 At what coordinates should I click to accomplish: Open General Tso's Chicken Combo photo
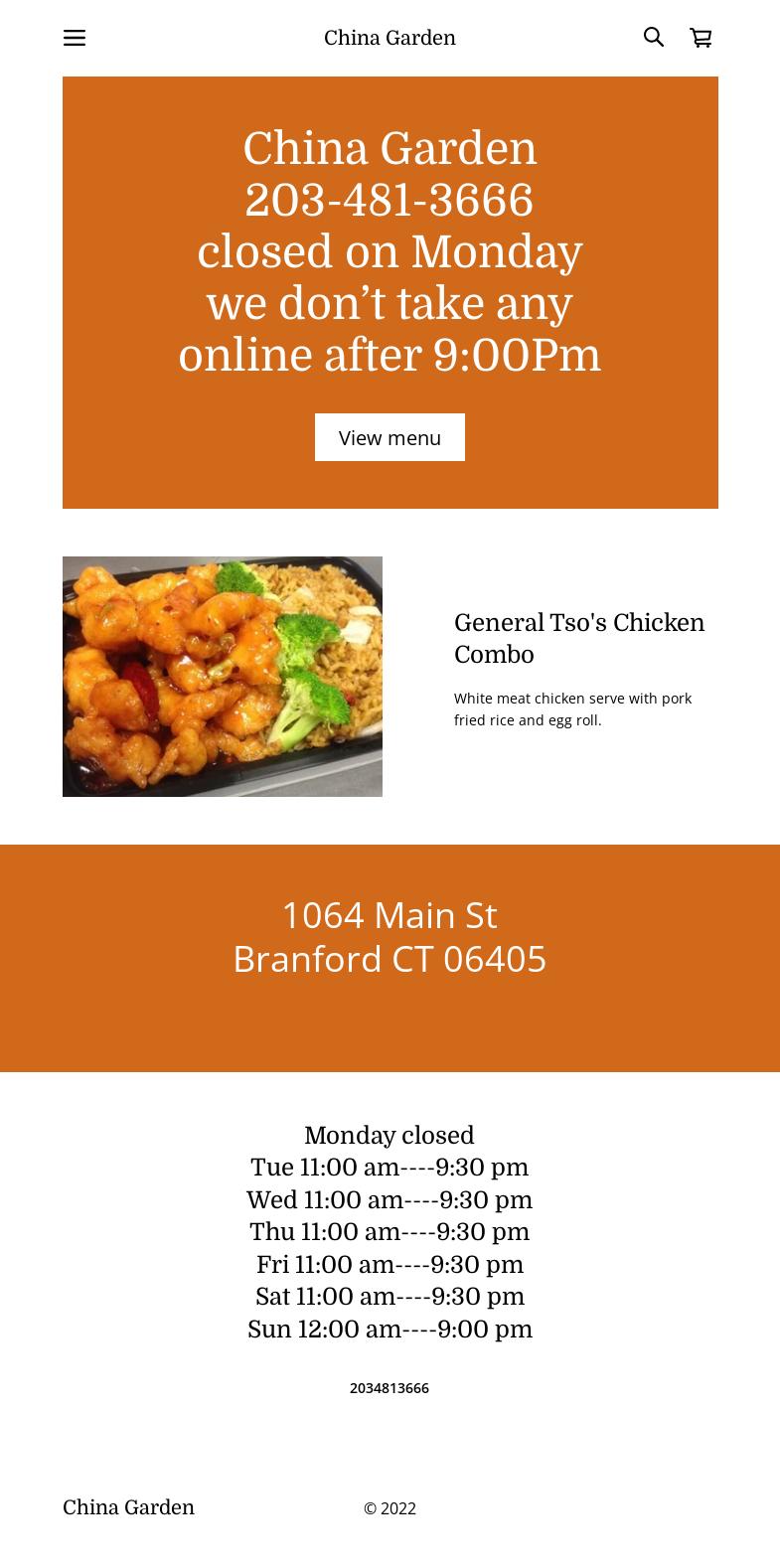pos(223,677)
